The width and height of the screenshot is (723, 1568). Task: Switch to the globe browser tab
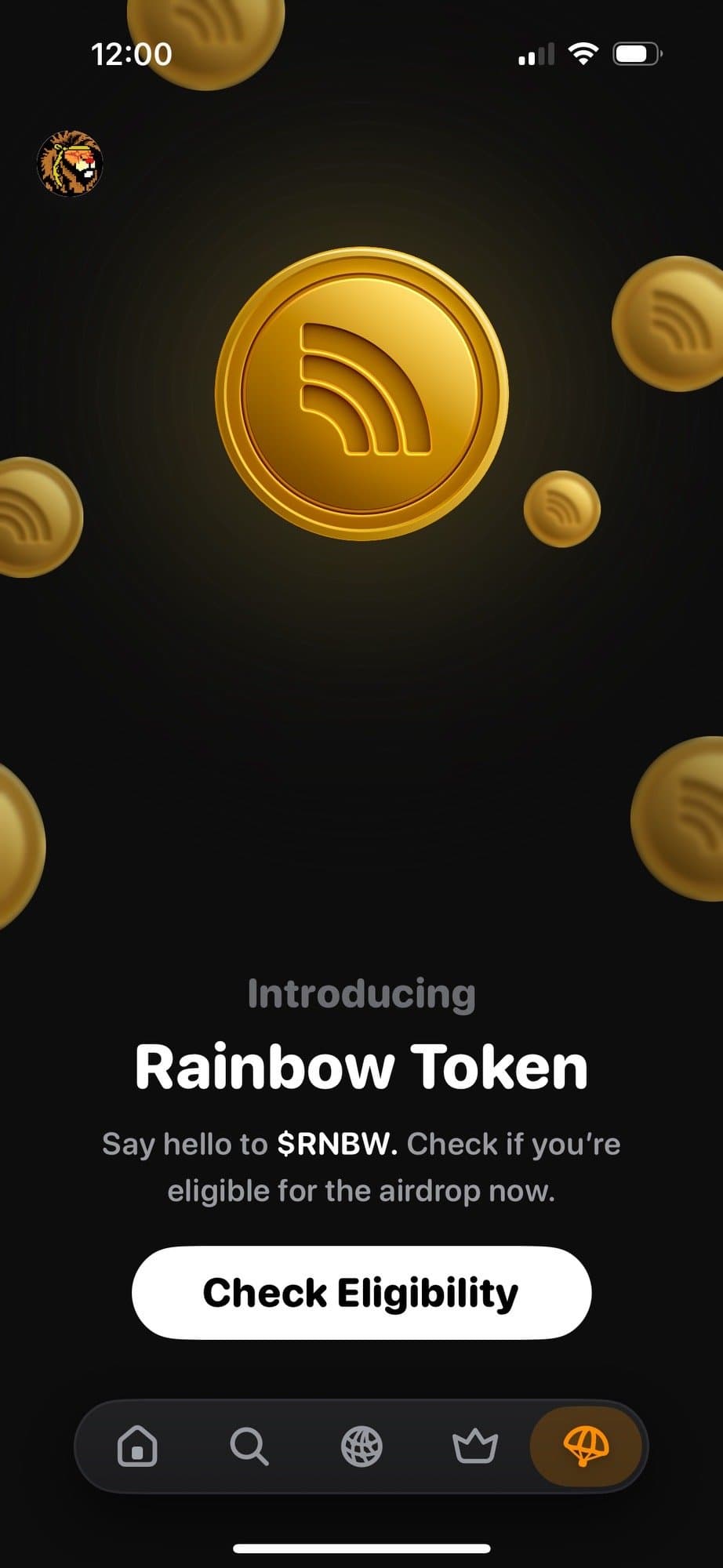[x=361, y=1446]
